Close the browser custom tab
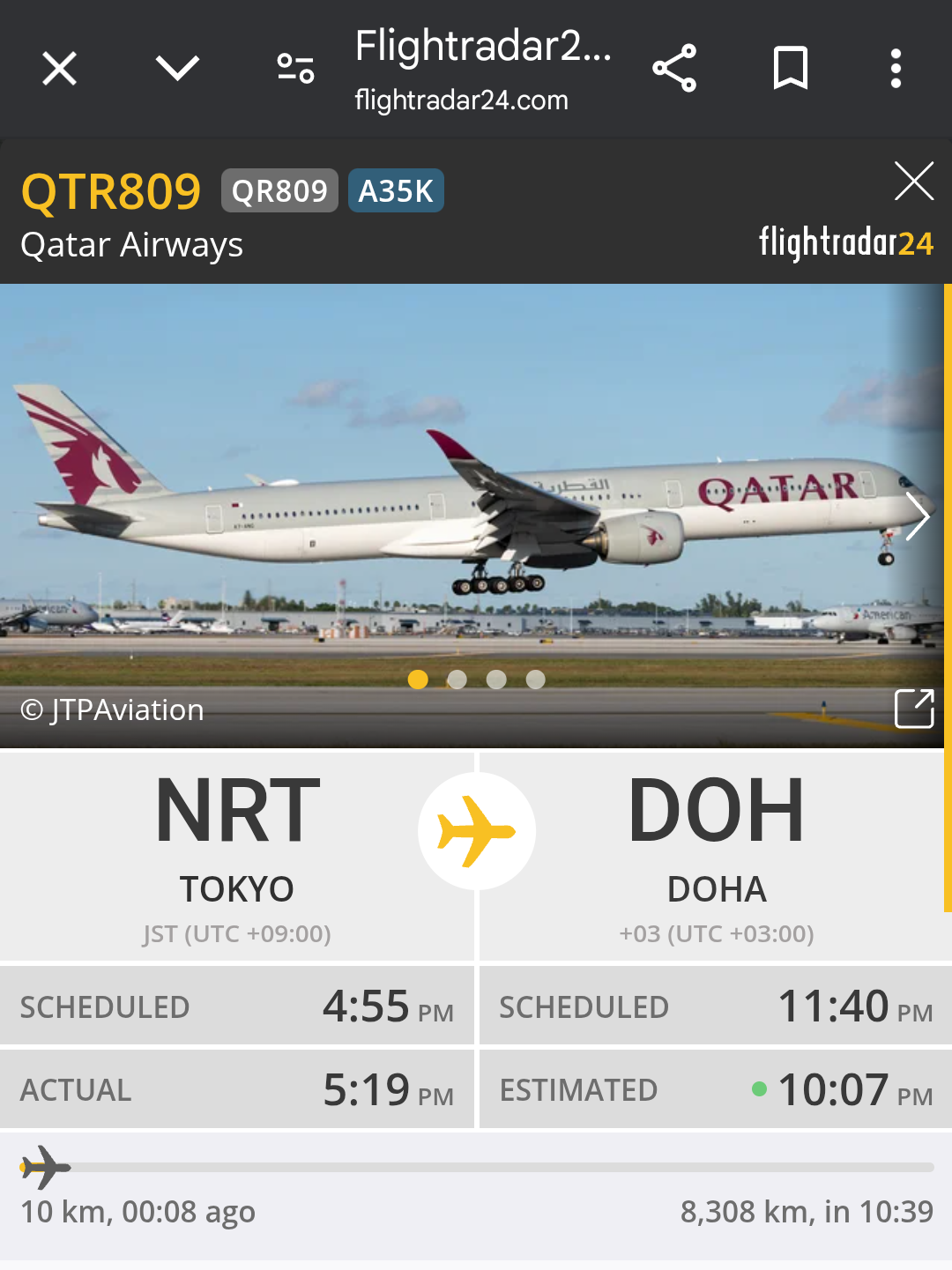The height and width of the screenshot is (1270, 952). [x=60, y=69]
